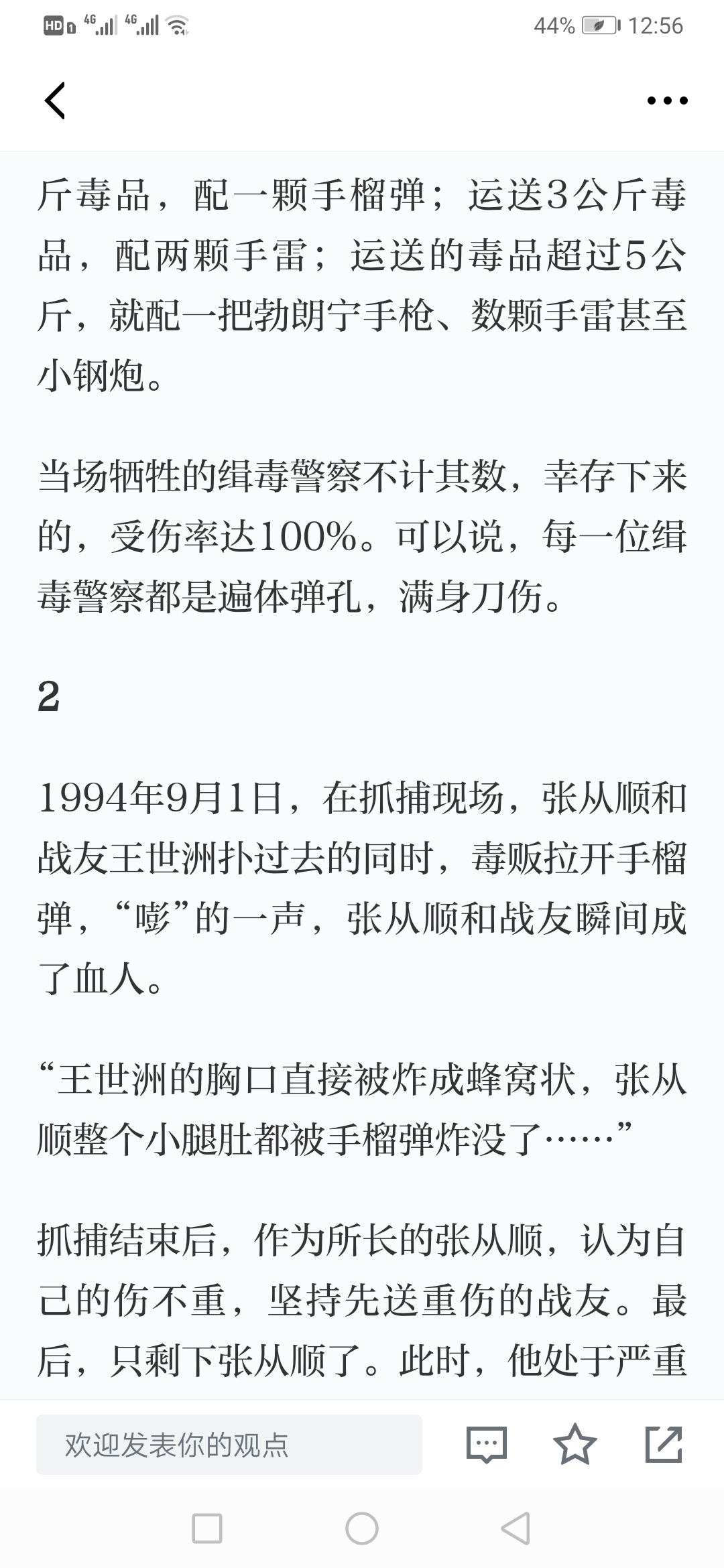Share the article via share icon
Viewport: 724px width, 1568px height.
664,1444
